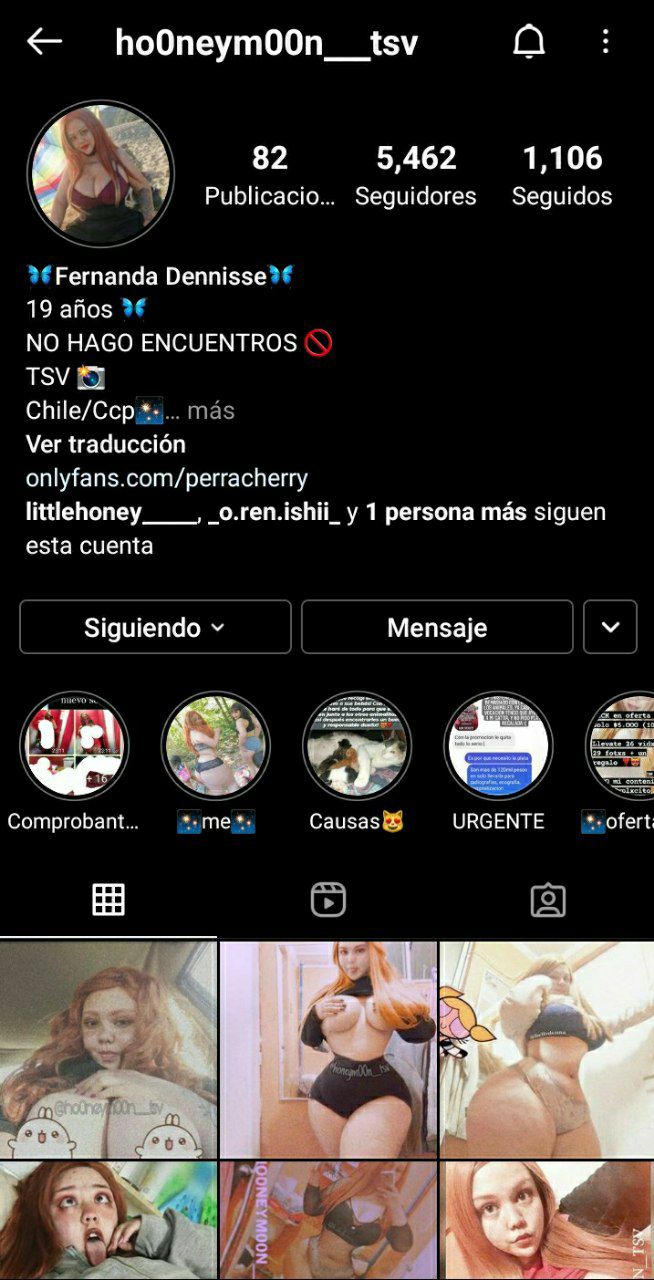Screen dimensions: 654x1280
Task: Go back using the arrow icon
Action: click(44, 41)
